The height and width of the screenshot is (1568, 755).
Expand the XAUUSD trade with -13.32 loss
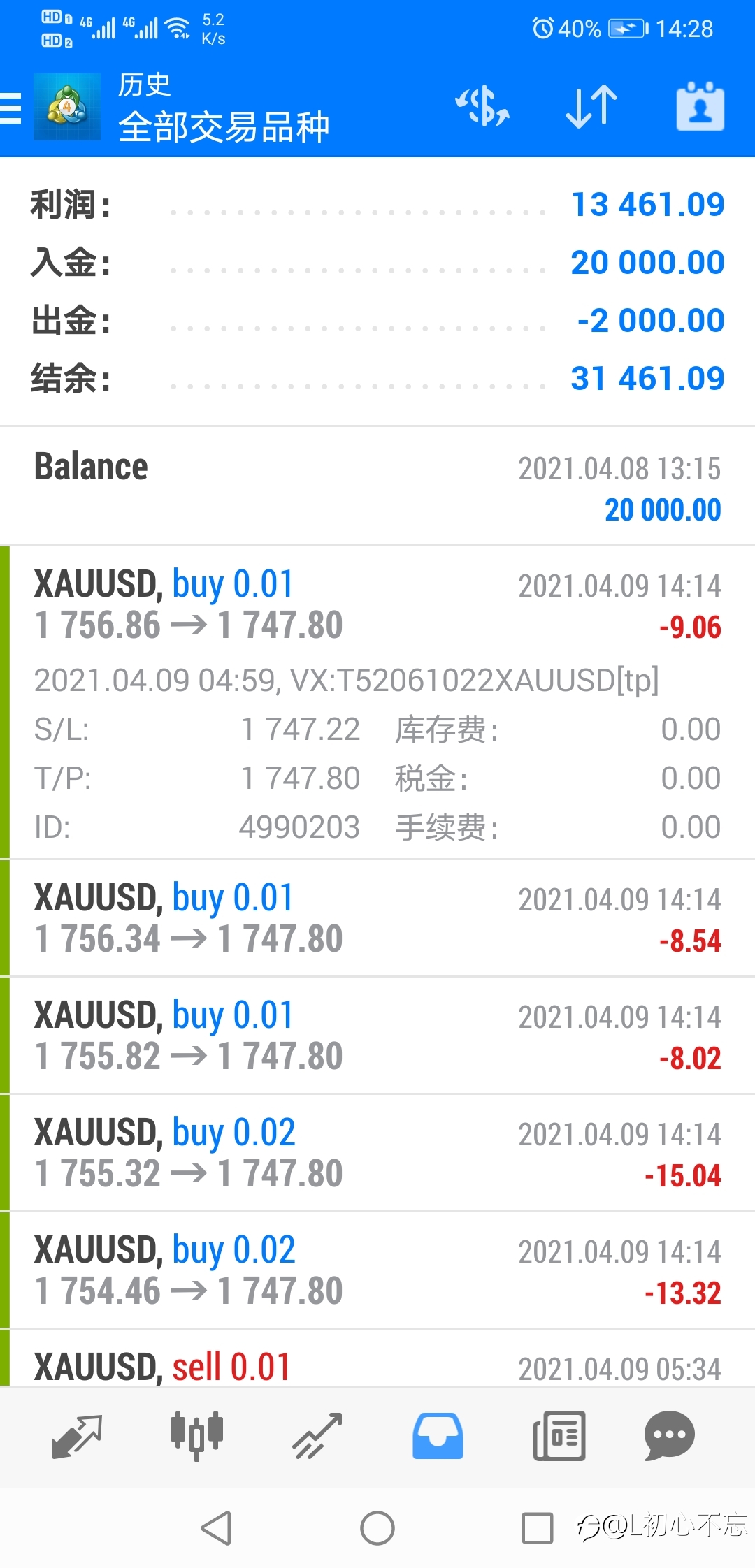coord(377,1270)
